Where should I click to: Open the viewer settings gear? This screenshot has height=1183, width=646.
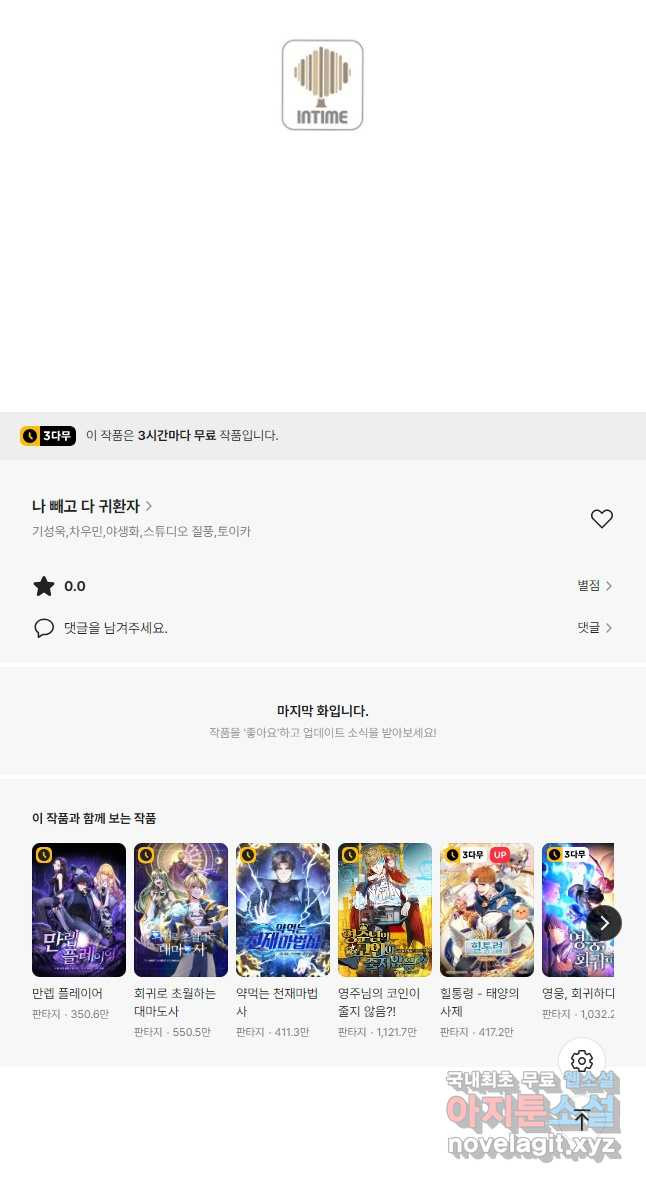pyautogui.click(x=582, y=1061)
